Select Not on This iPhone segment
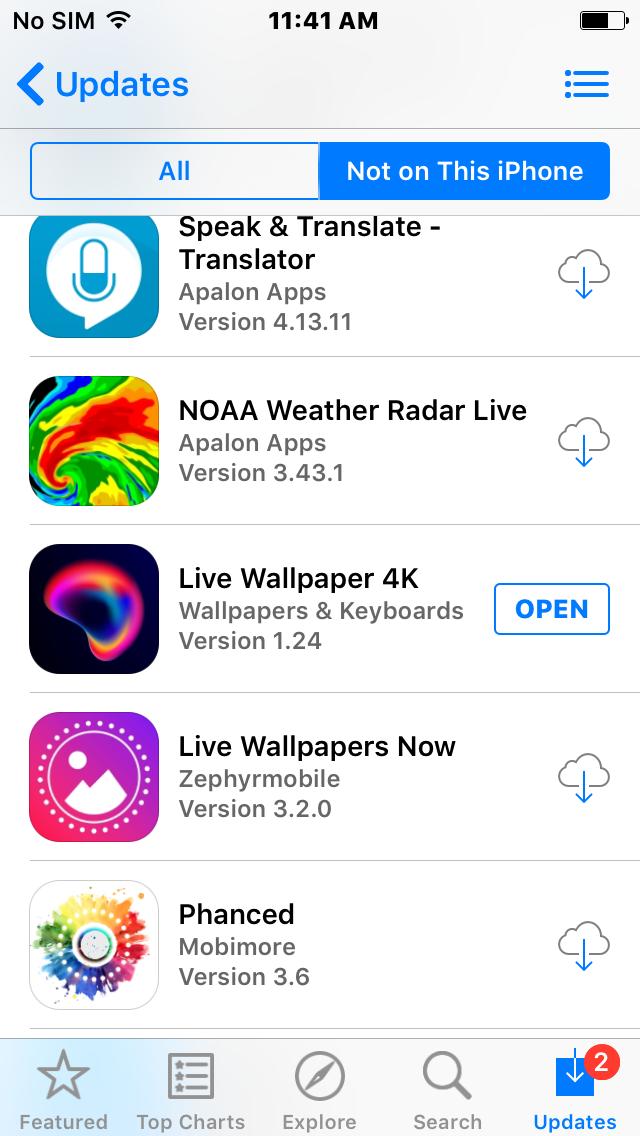The image size is (640, 1136). pyautogui.click(x=464, y=171)
